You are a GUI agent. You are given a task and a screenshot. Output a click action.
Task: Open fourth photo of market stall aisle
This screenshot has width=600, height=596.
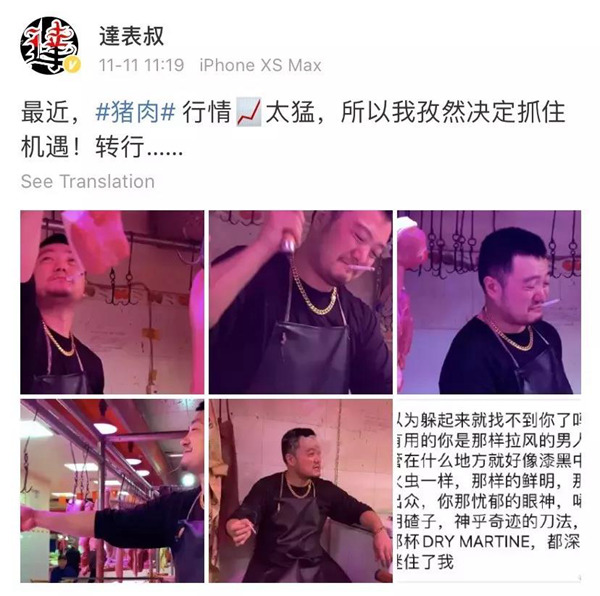(x=112, y=490)
